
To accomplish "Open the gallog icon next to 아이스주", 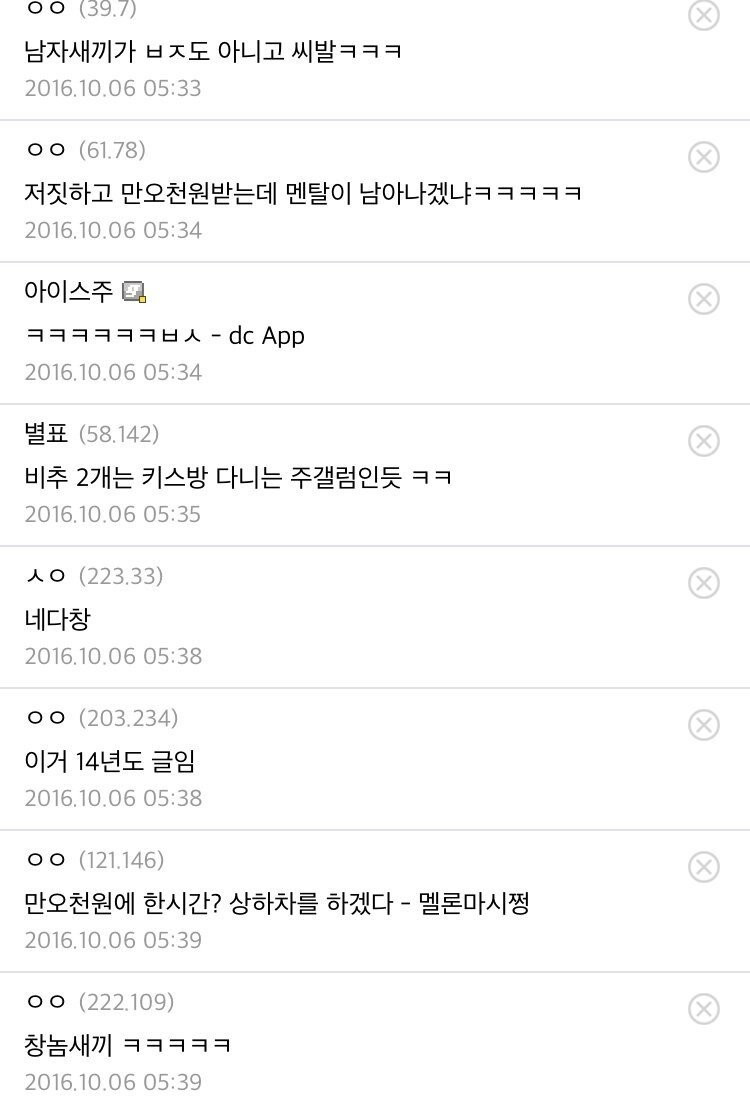I will click(x=134, y=292).
